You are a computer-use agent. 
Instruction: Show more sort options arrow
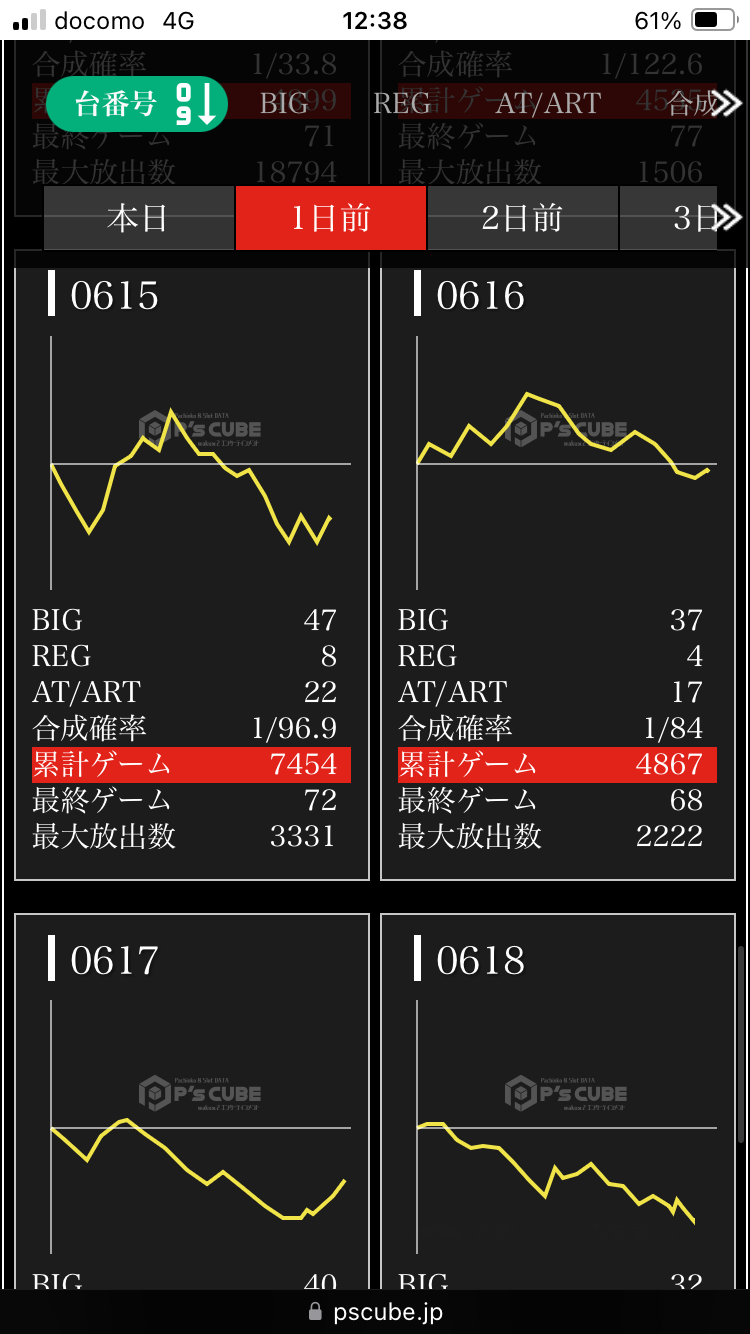coord(730,104)
